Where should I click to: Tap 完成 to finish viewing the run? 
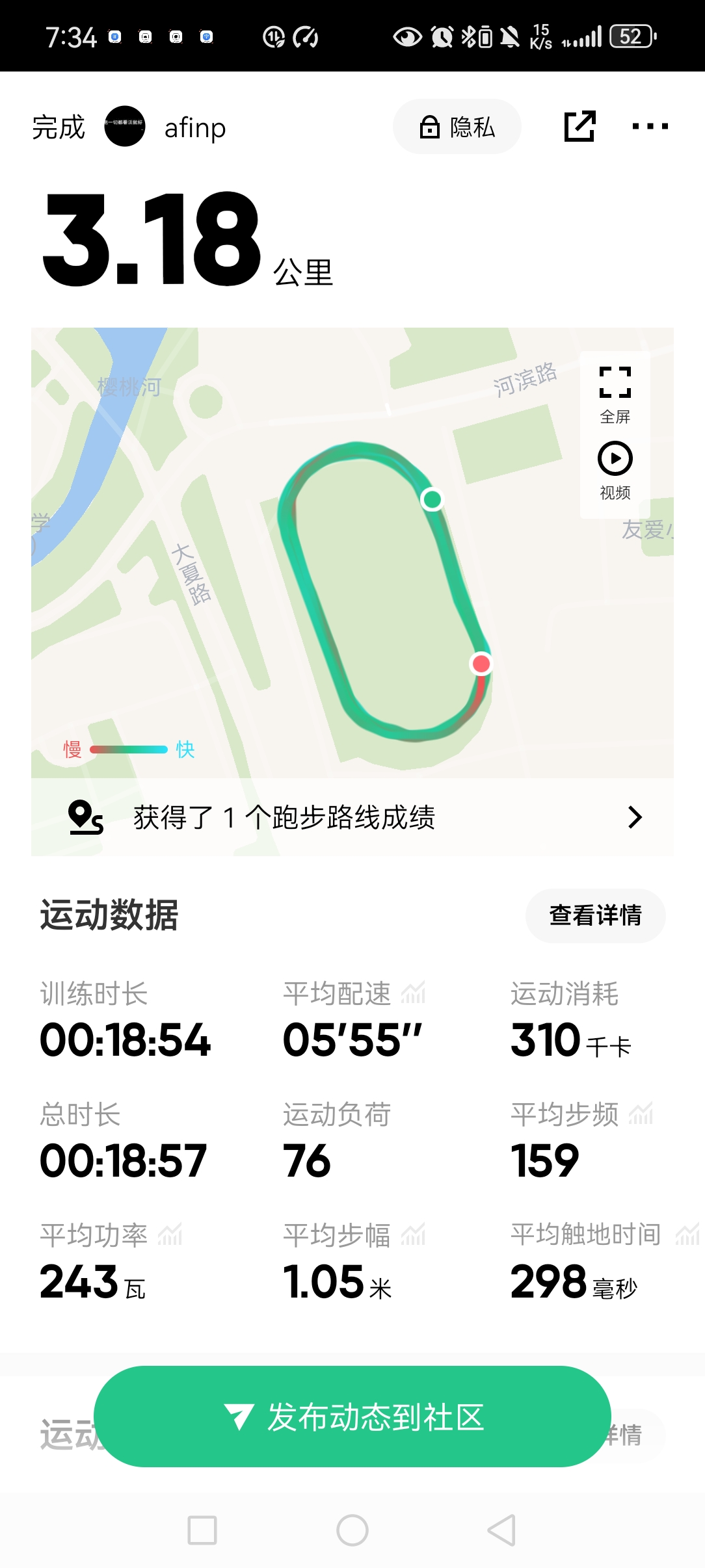click(59, 127)
